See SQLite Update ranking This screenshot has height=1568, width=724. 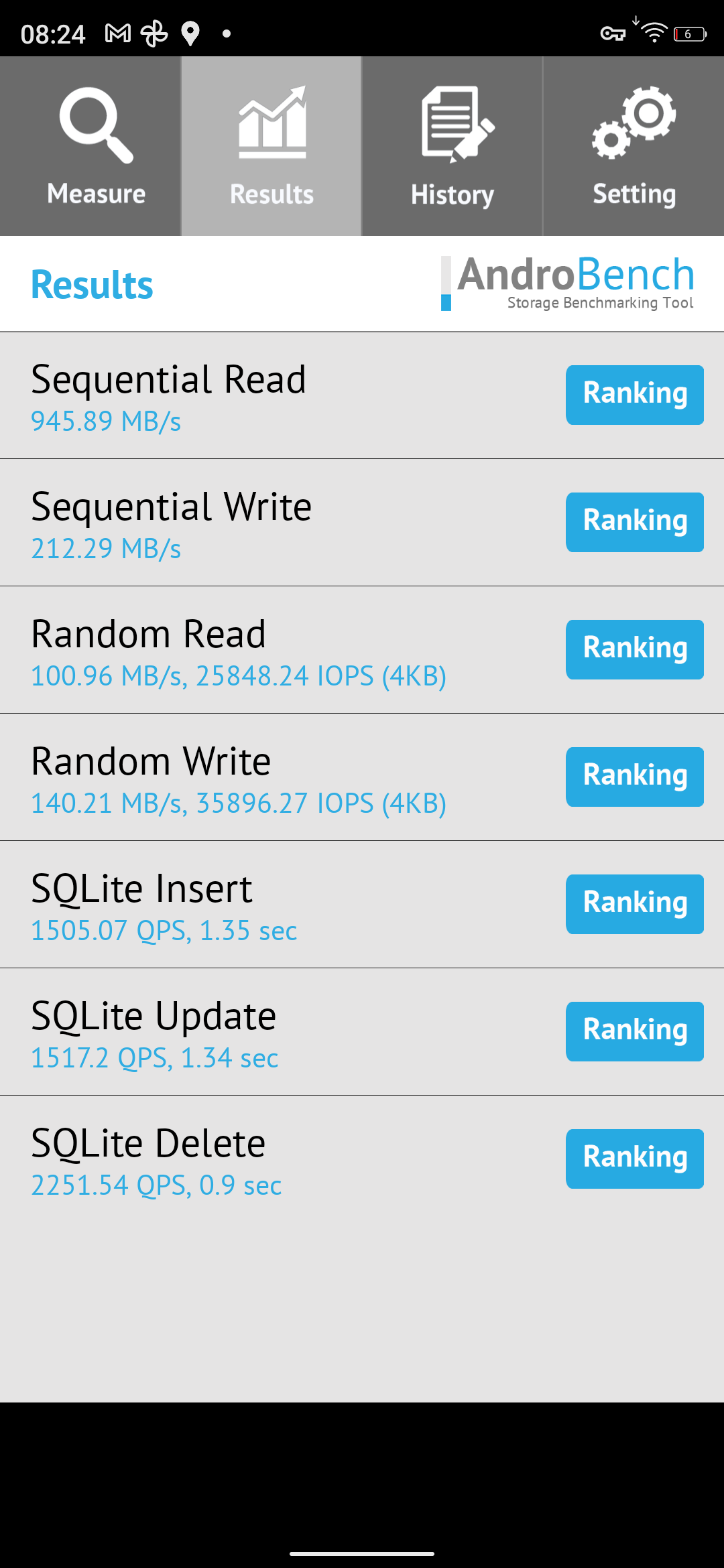[635, 1031]
